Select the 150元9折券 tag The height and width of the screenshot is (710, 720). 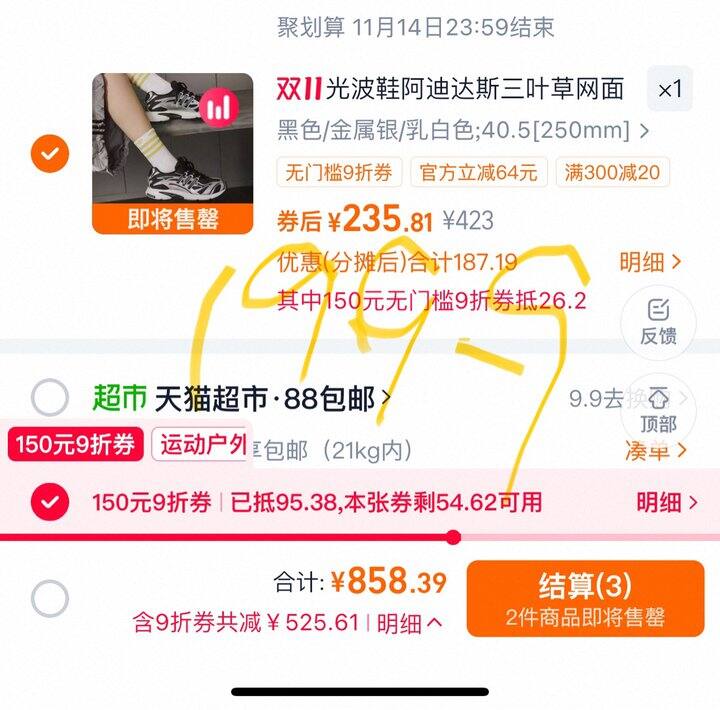[76, 445]
